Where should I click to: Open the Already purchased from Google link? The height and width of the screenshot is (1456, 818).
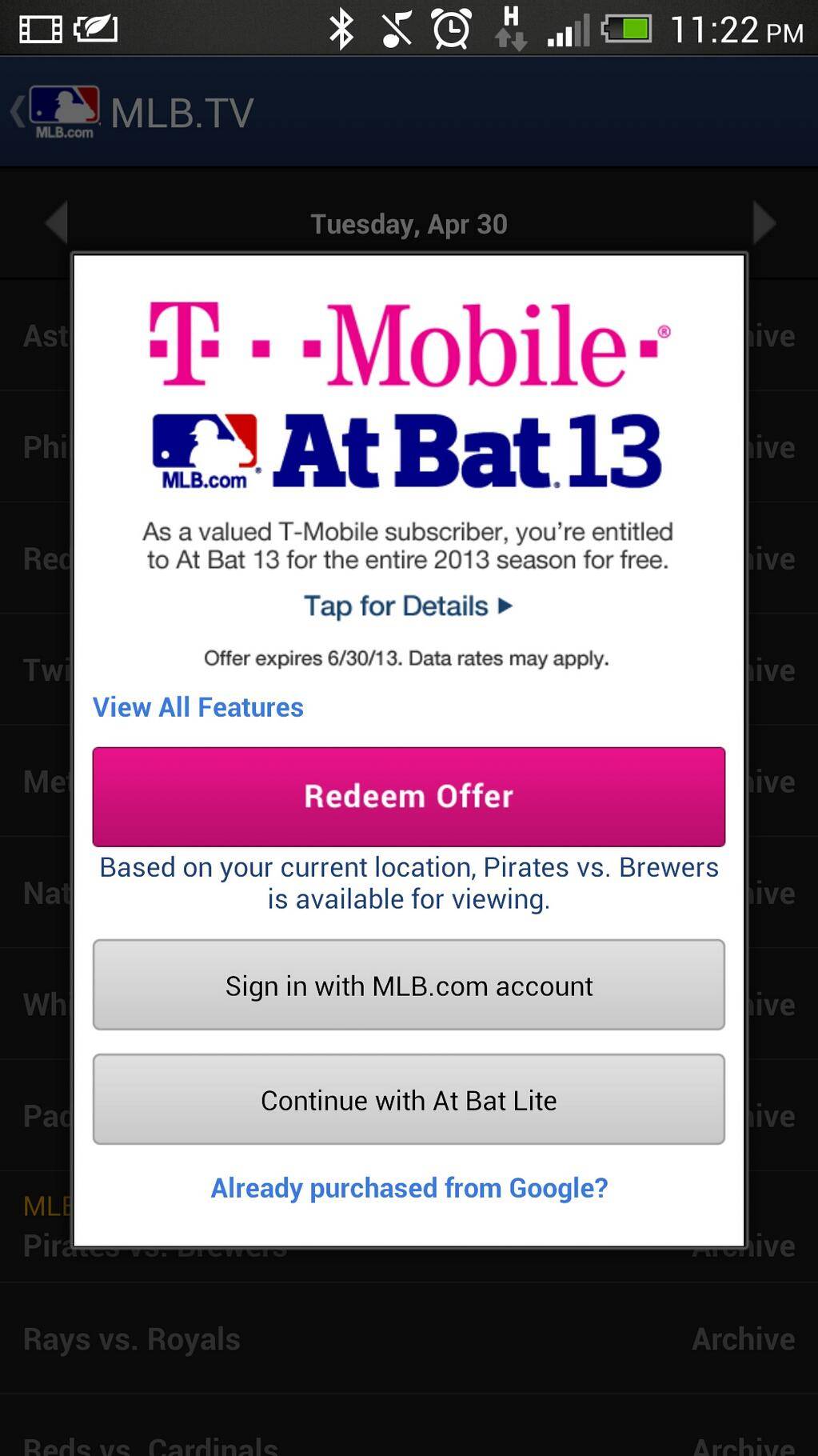tap(409, 1188)
